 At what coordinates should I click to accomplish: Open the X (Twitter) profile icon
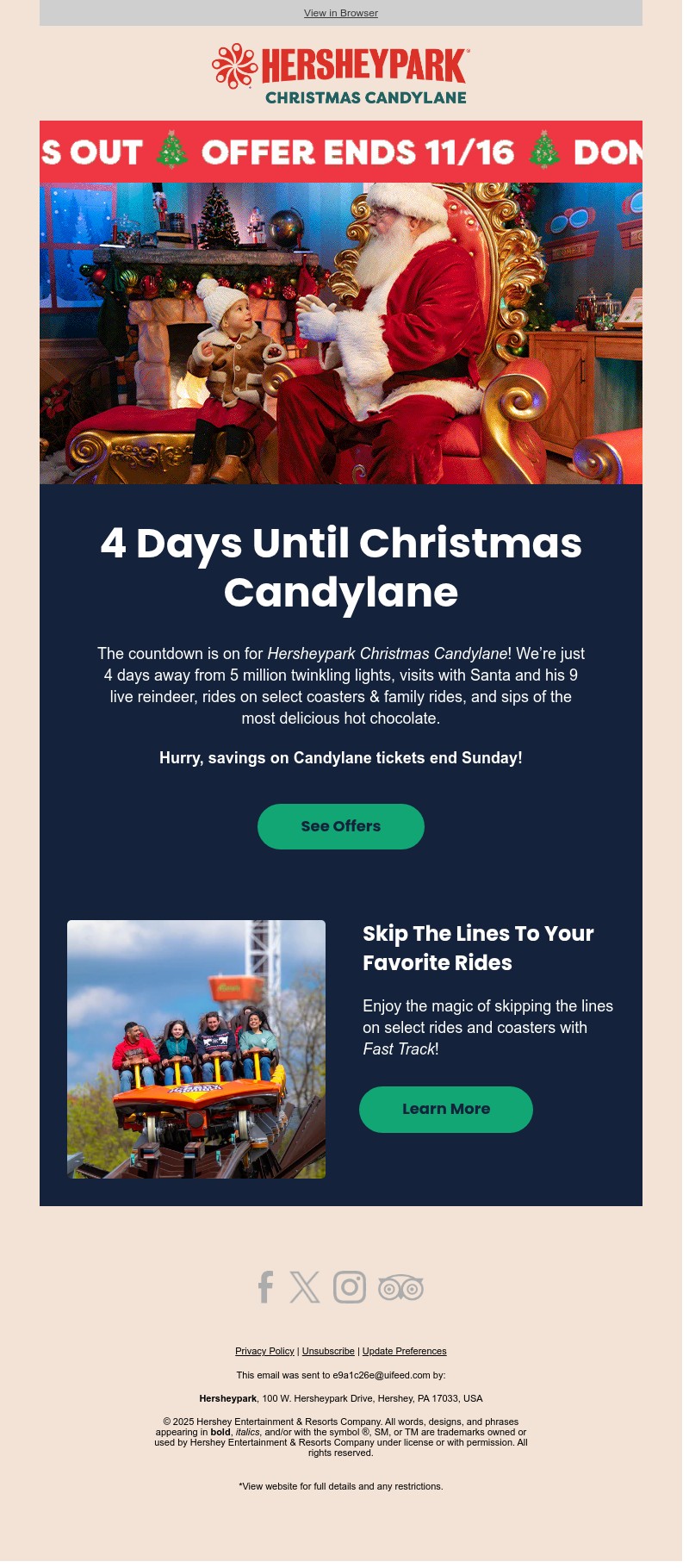point(304,1287)
